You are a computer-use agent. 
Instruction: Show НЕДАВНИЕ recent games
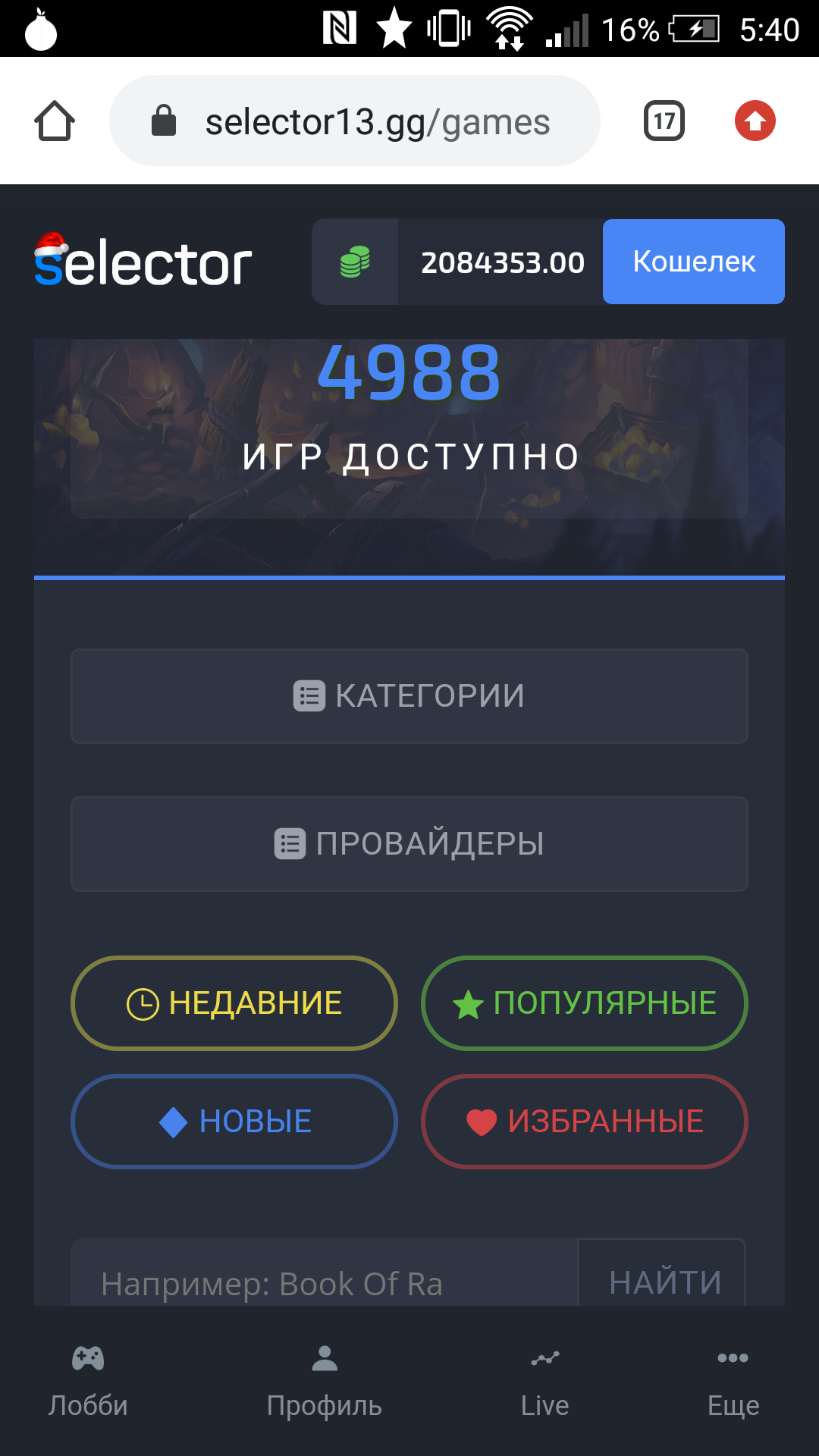(234, 1003)
